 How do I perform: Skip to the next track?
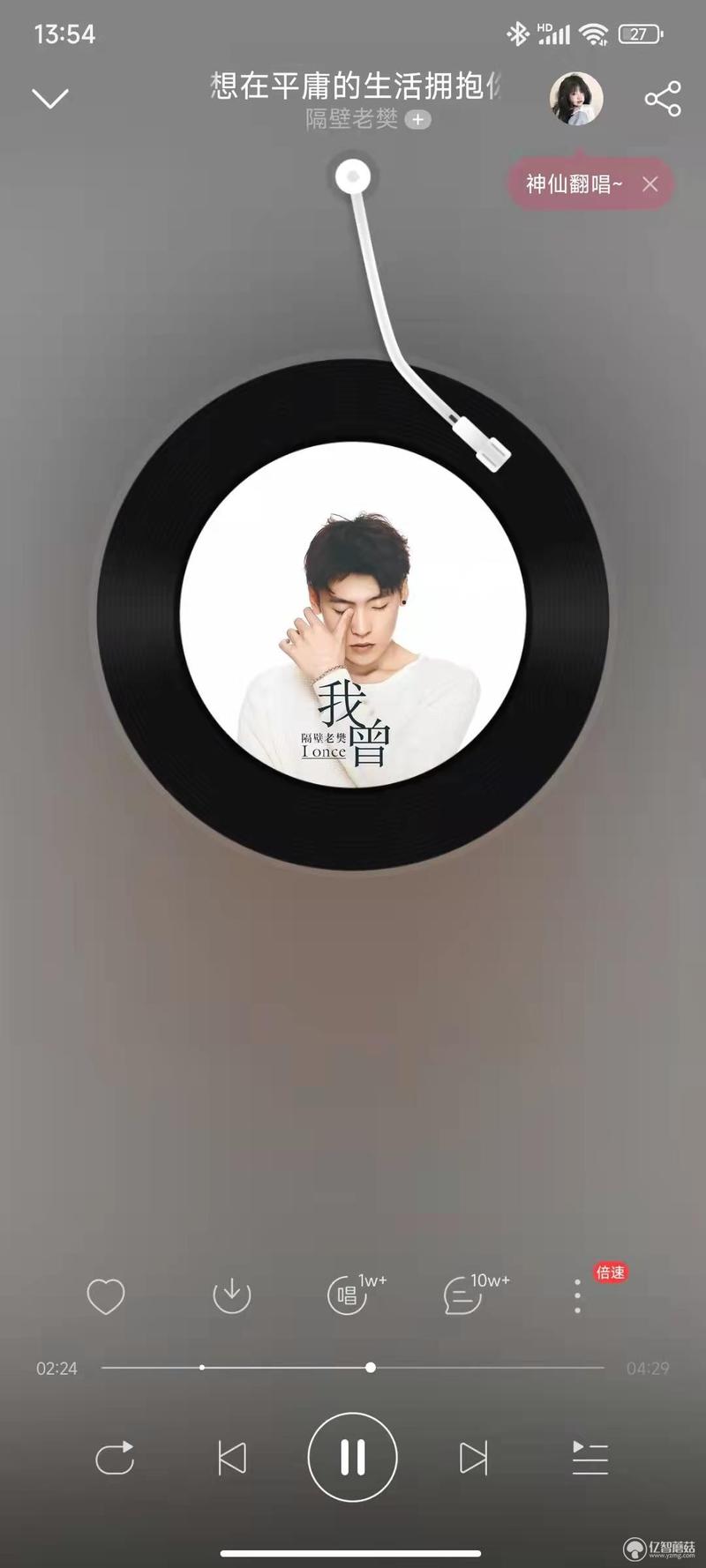(474, 1458)
